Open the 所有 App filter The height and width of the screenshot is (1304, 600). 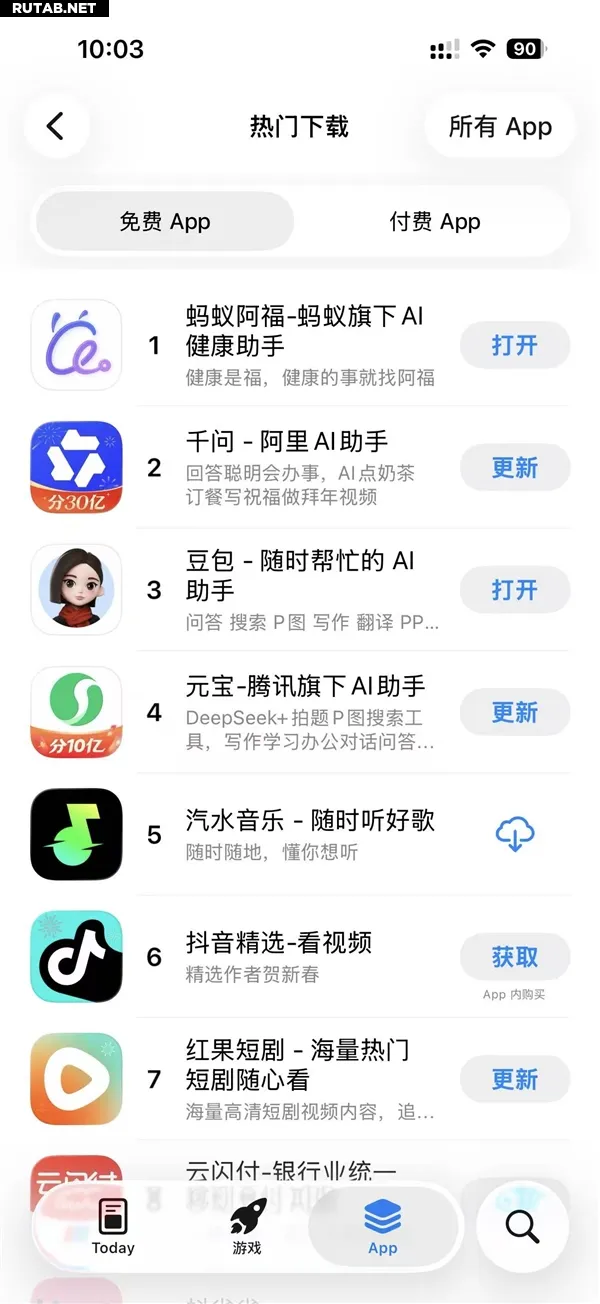pyautogui.click(x=500, y=127)
